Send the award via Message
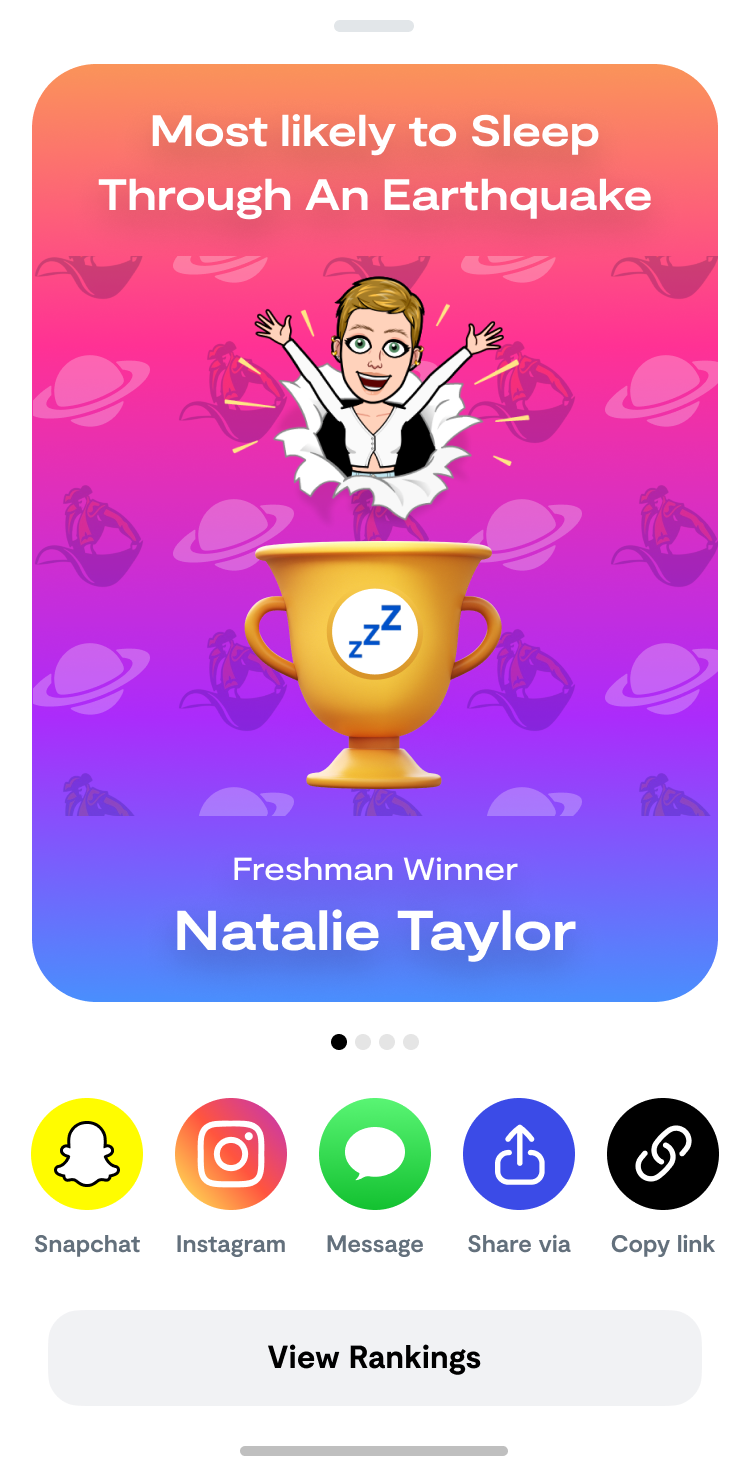This screenshot has width=750, height=1474. tap(375, 1154)
